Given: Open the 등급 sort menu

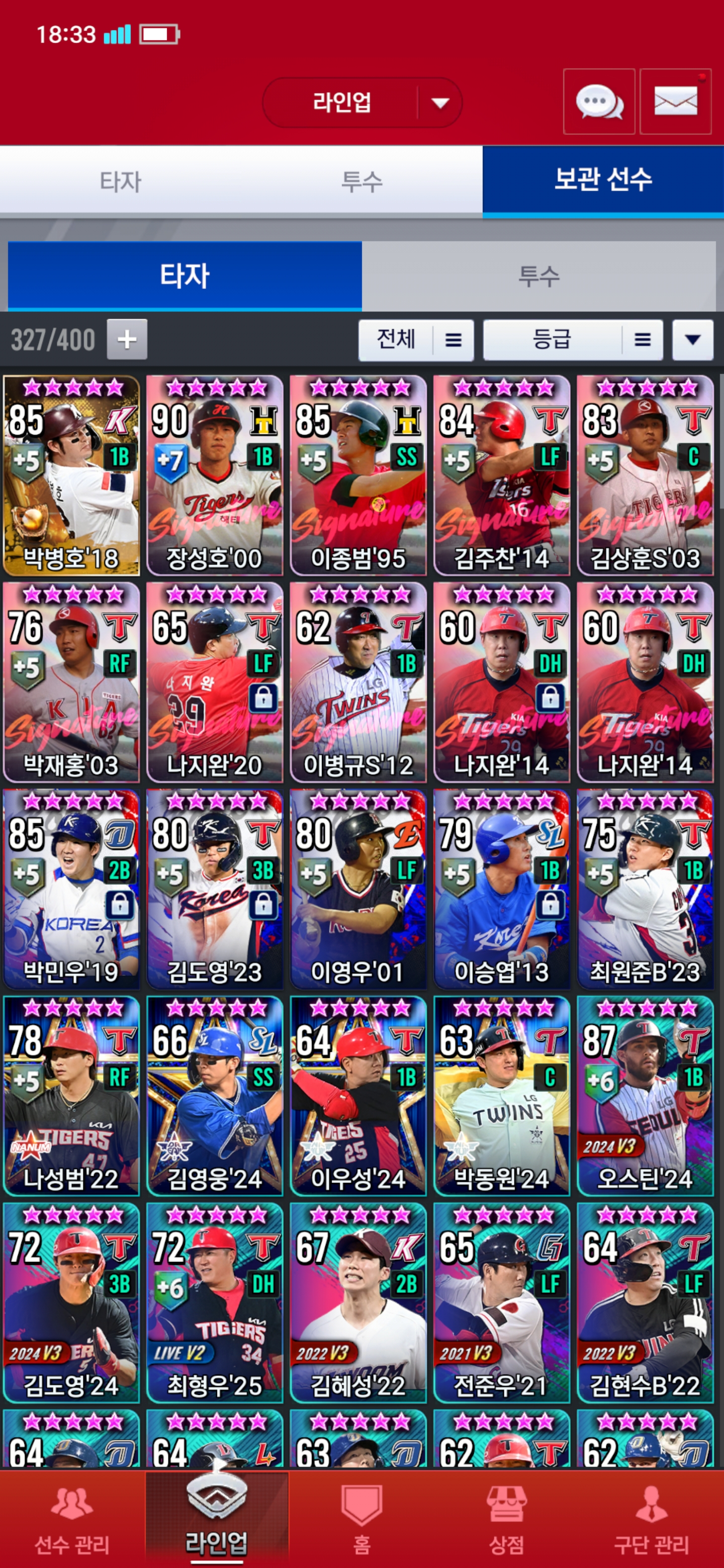Looking at the screenshot, I should click(572, 340).
